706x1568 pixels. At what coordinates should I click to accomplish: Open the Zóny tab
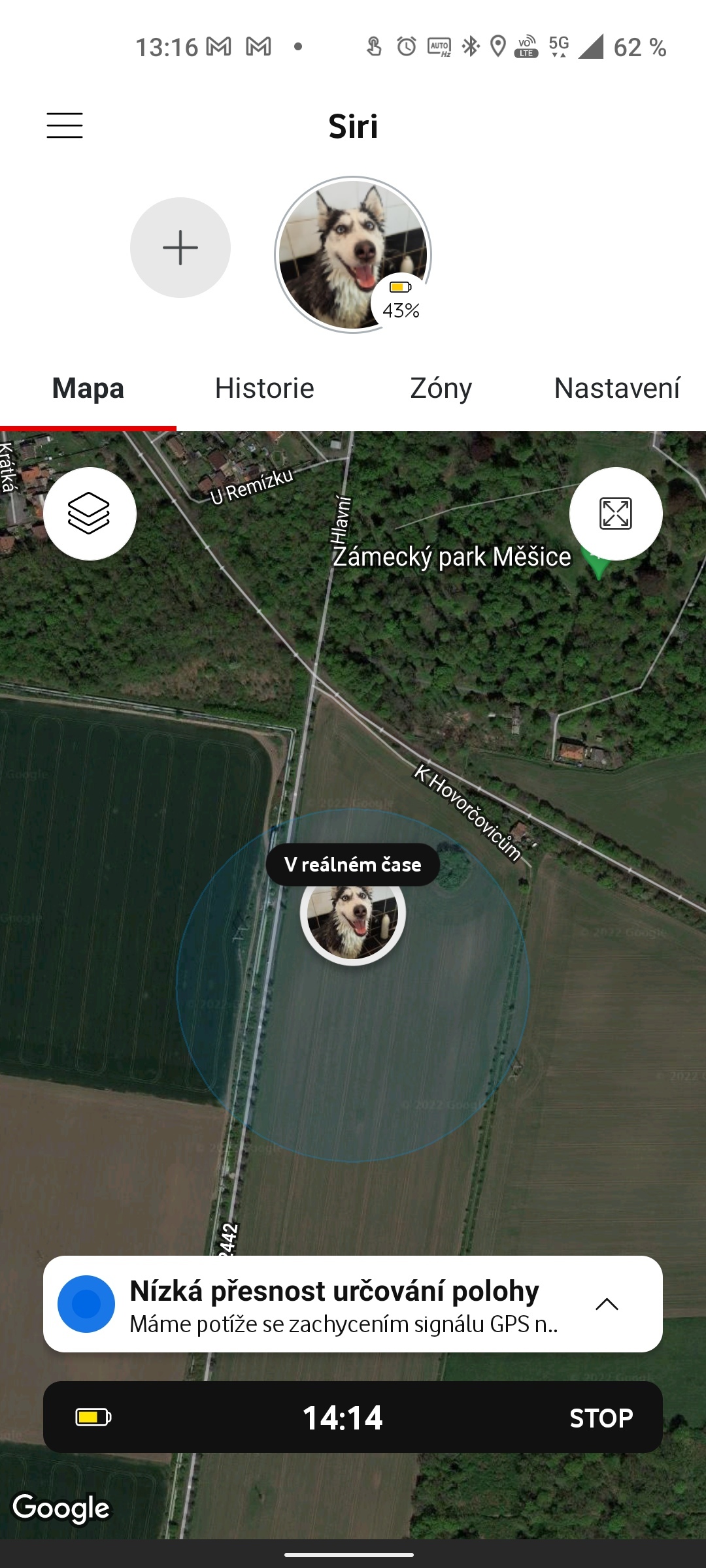point(441,389)
